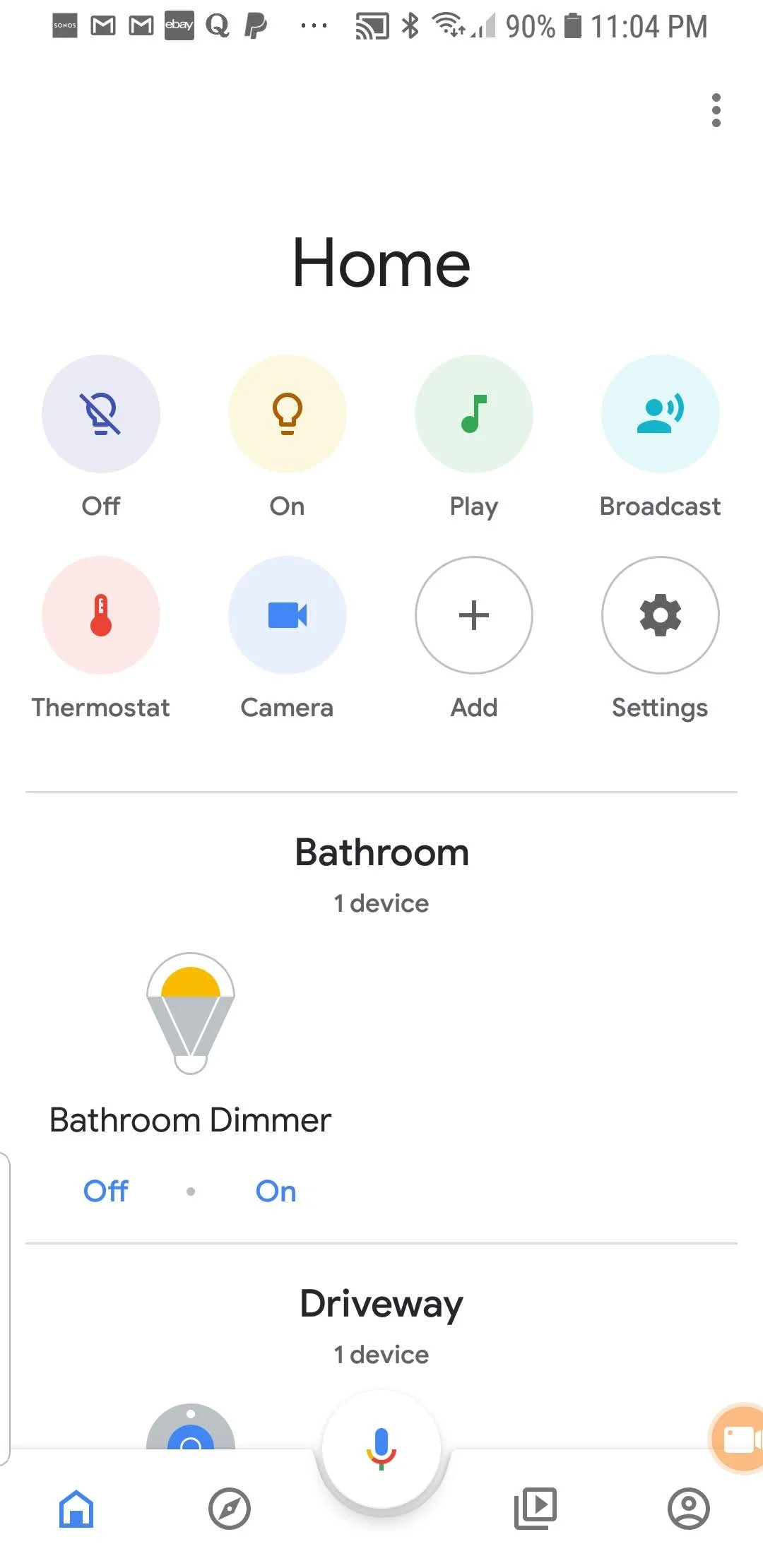Turn on lights with the On shortcut
This screenshot has width=763, height=1568.
tap(287, 414)
